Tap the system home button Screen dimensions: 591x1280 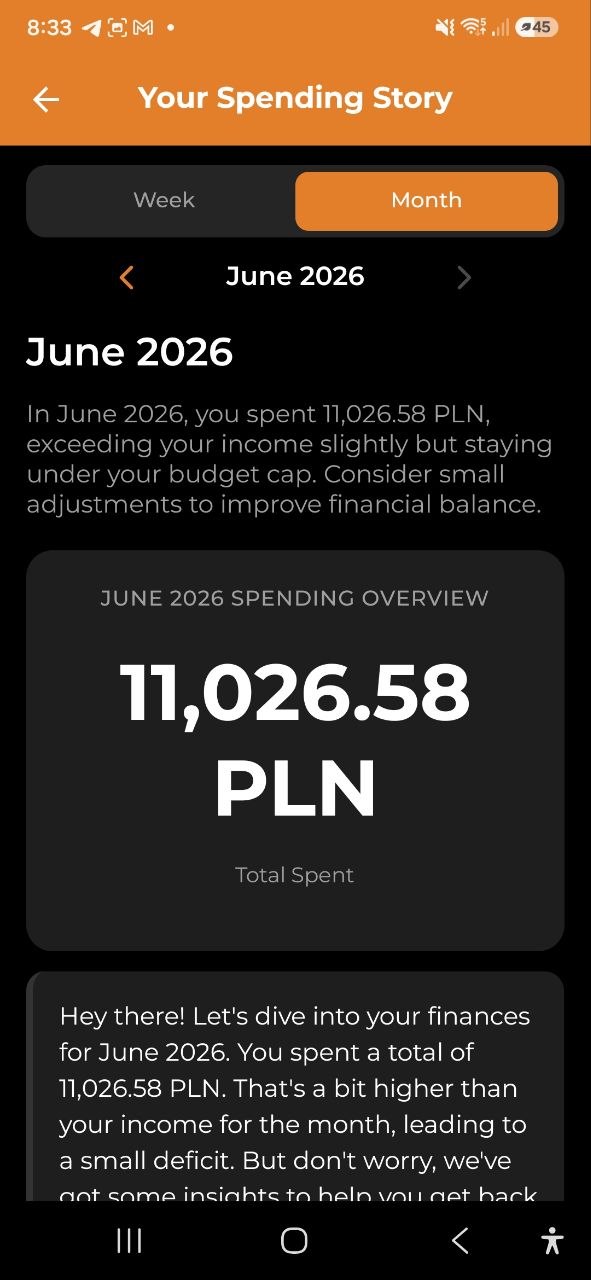click(294, 1241)
